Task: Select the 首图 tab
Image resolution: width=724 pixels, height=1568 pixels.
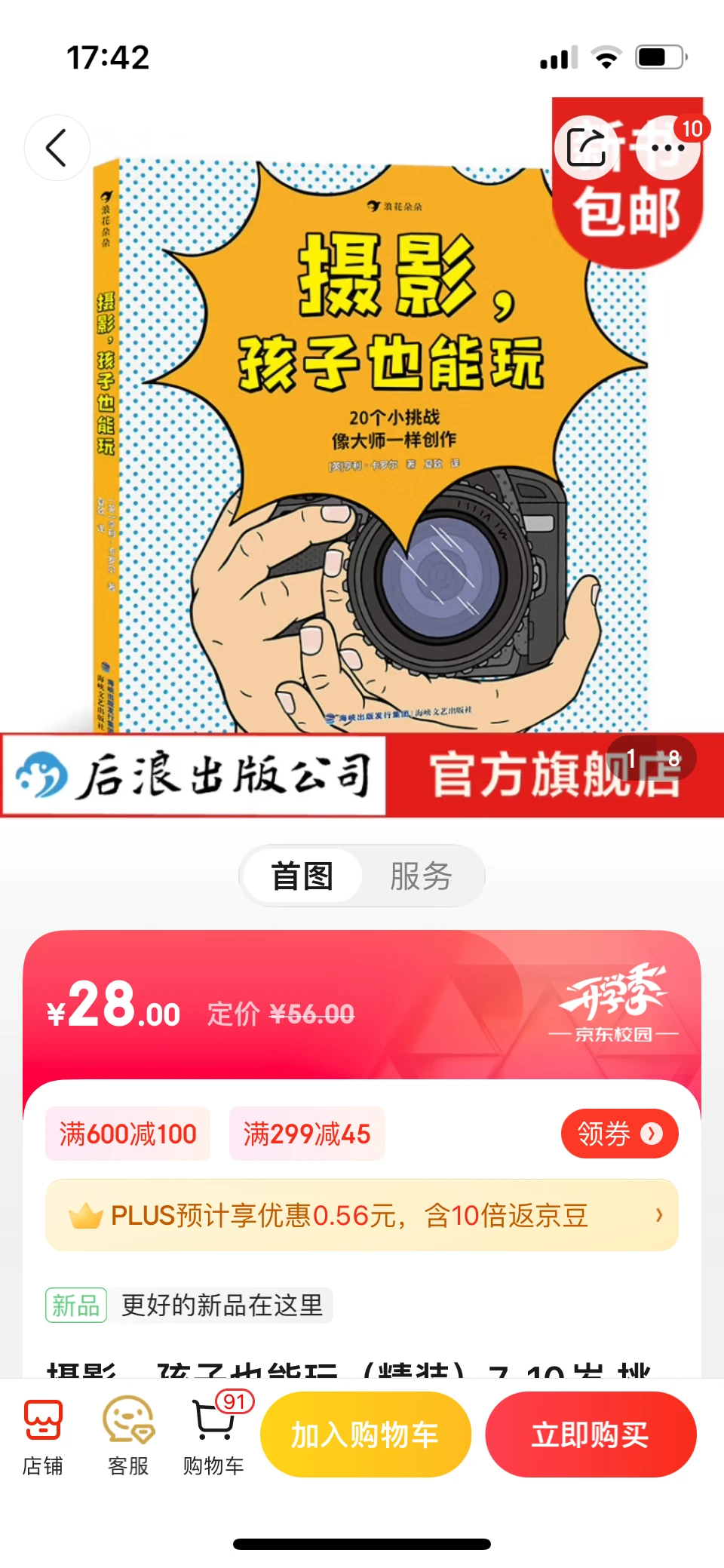Action: [302, 876]
